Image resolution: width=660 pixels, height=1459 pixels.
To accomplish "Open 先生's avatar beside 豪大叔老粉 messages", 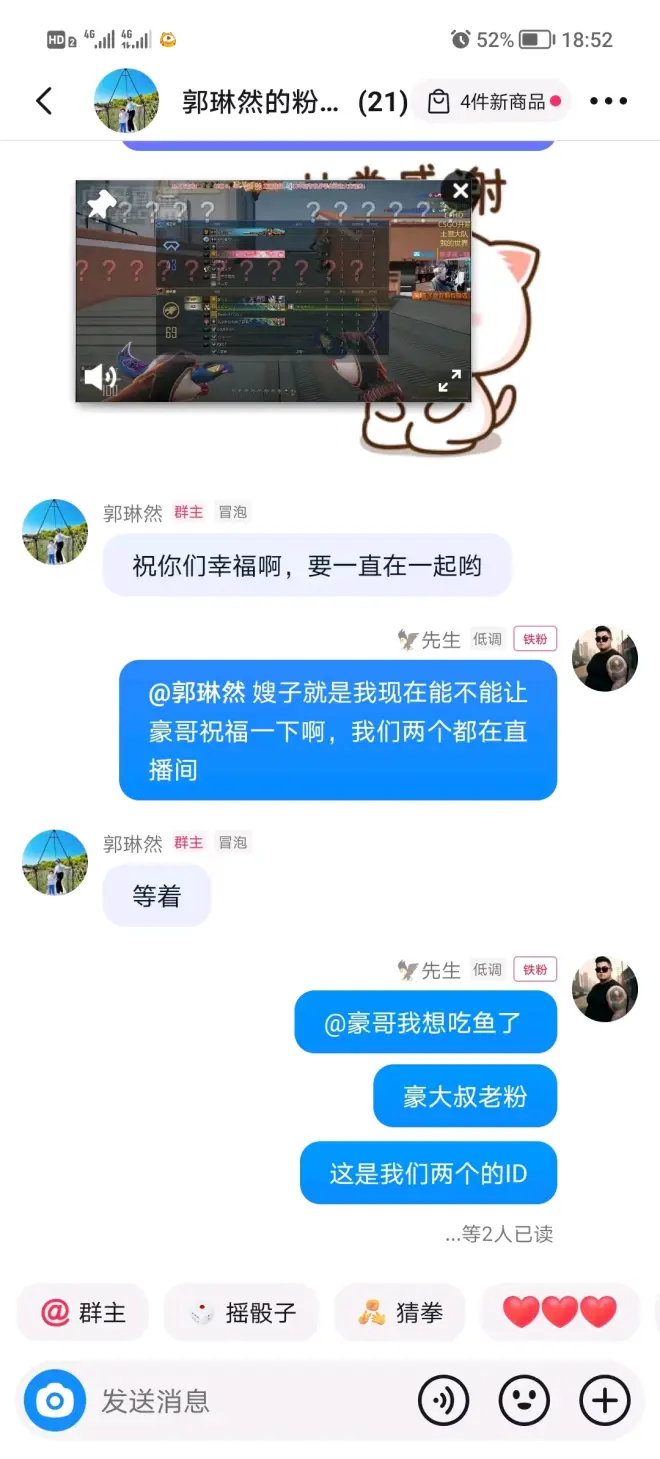I will [x=604, y=989].
